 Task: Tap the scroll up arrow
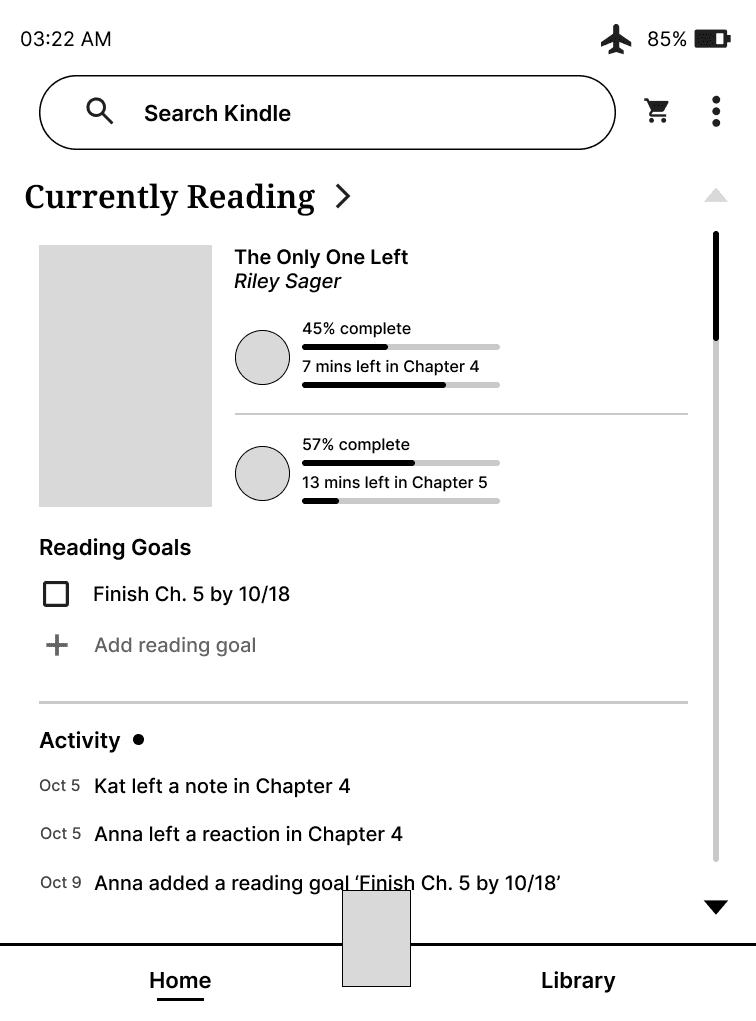716,195
